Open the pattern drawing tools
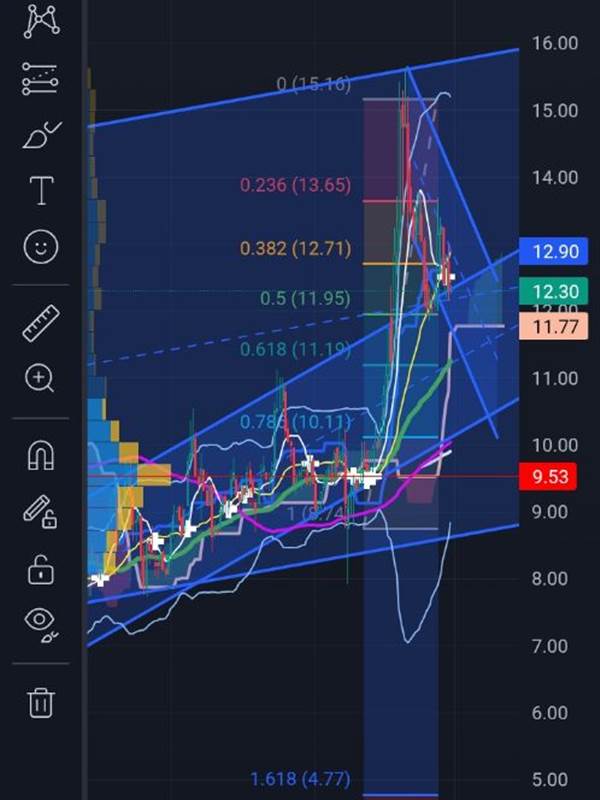Viewport: 600px width, 800px height. pos(41,20)
